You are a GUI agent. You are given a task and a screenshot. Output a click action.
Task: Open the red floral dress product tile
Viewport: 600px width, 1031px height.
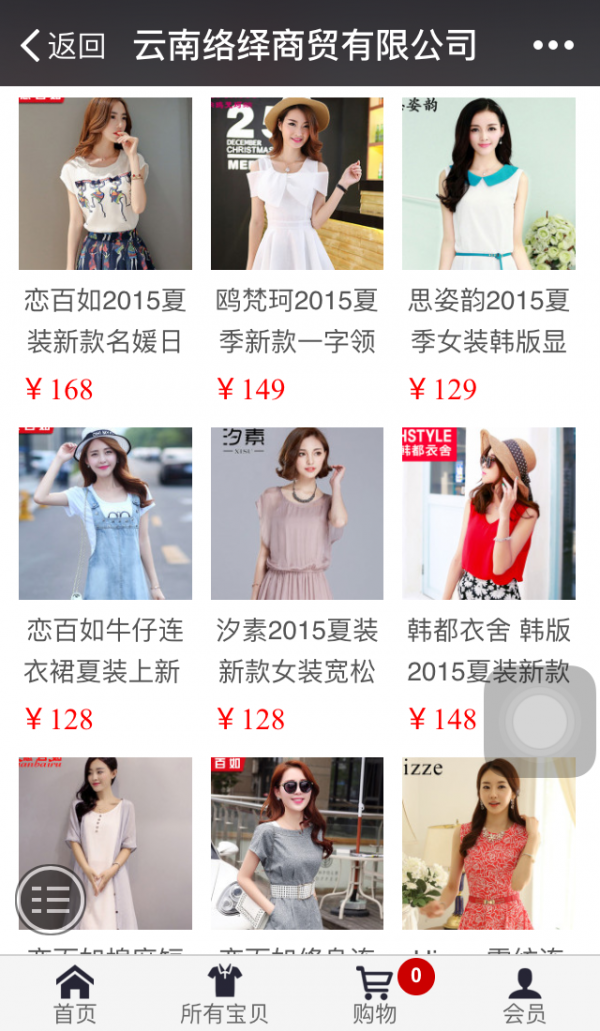click(x=489, y=843)
